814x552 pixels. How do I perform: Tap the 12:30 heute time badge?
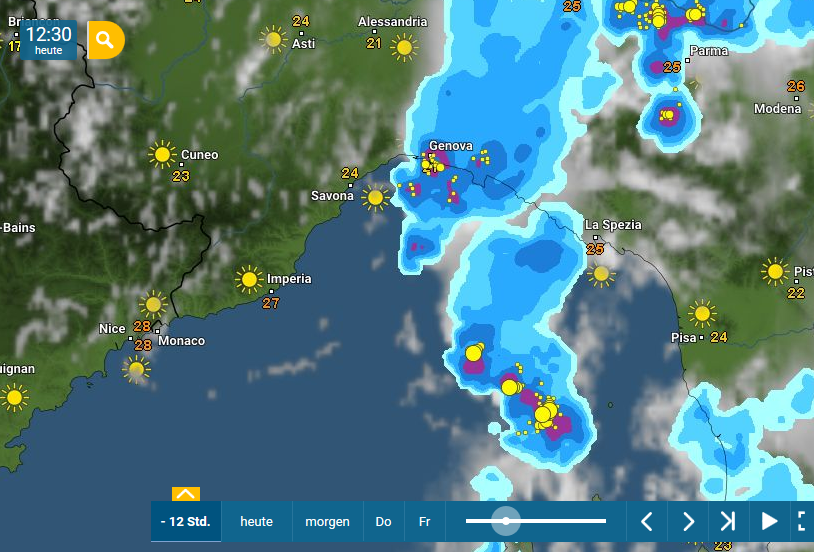(48, 40)
